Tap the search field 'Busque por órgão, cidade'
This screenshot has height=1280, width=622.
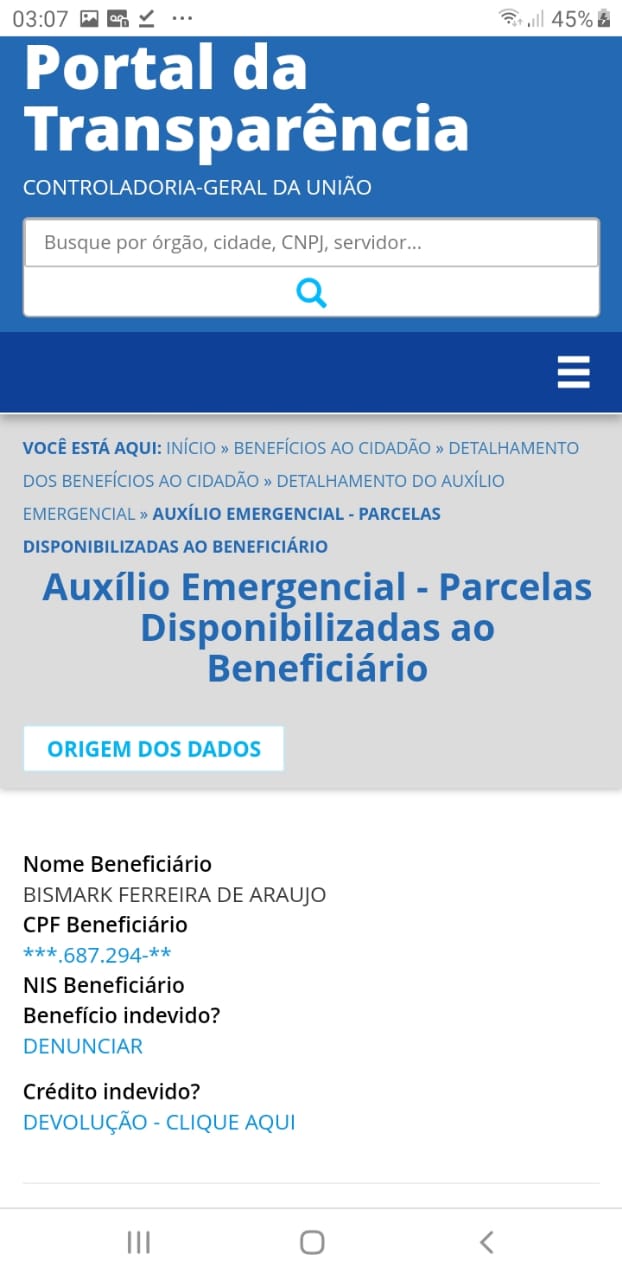tap(311, 243)
